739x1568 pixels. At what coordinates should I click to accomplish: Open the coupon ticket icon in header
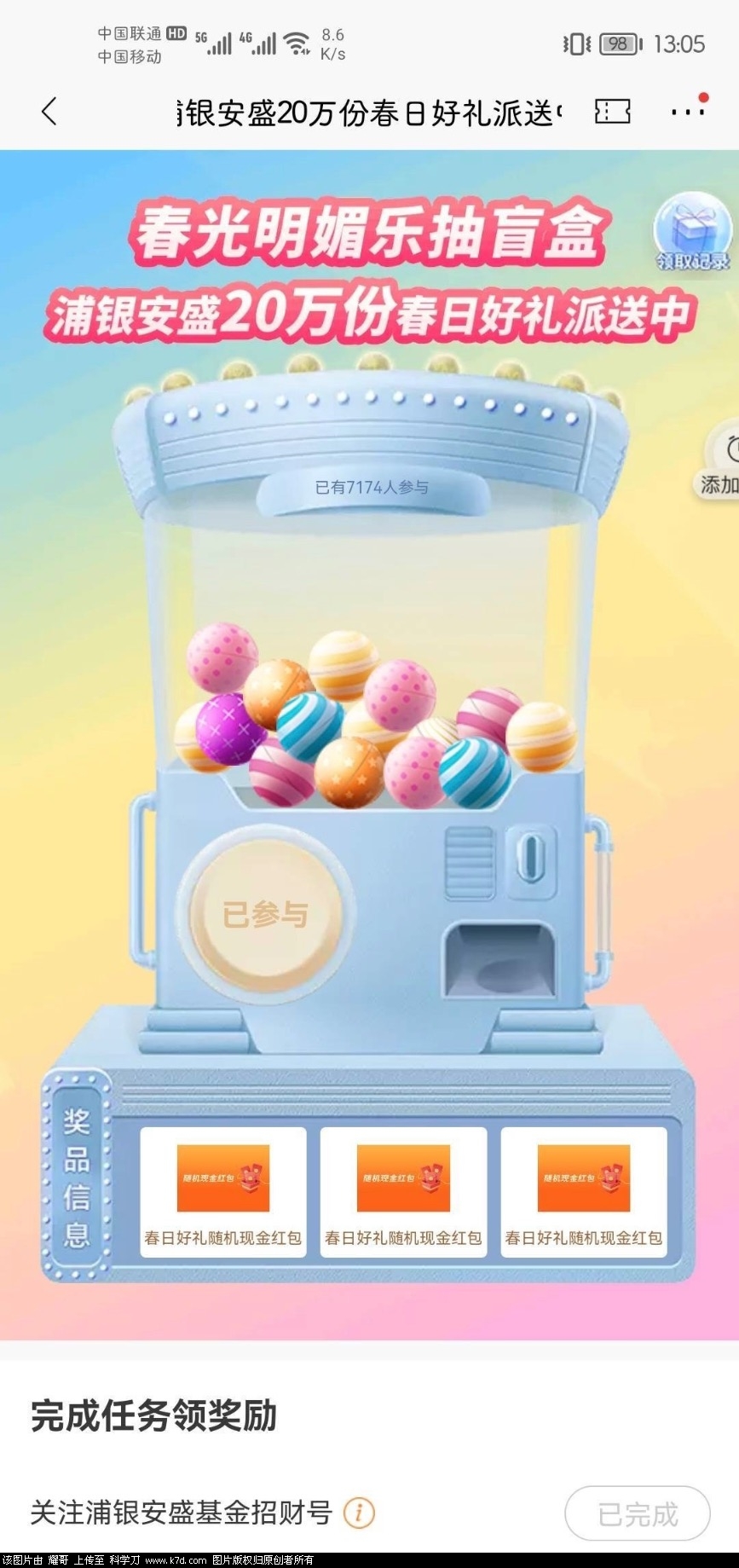[612, 112]
